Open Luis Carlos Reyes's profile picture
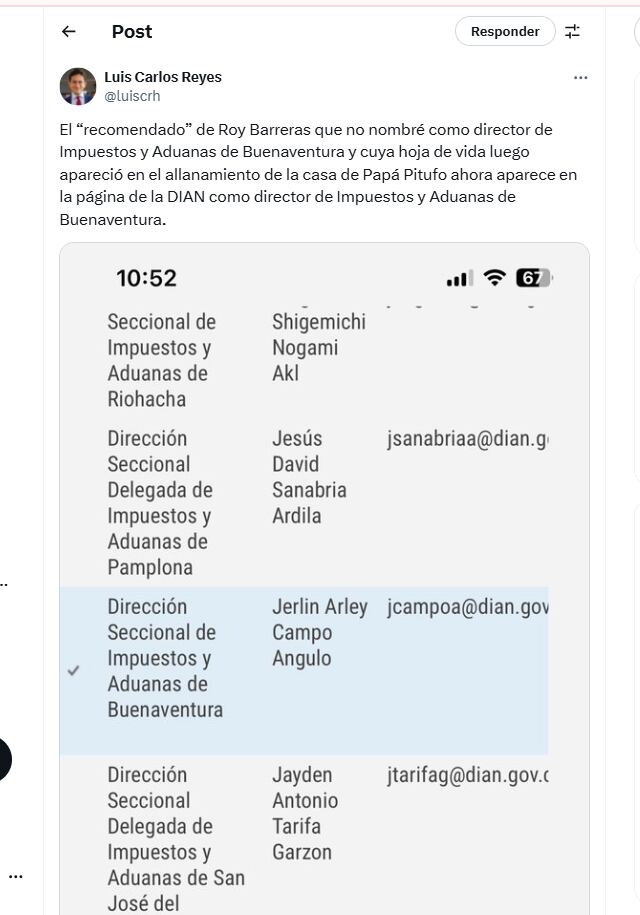The image size is (640, 915). [x=78, y=86]
